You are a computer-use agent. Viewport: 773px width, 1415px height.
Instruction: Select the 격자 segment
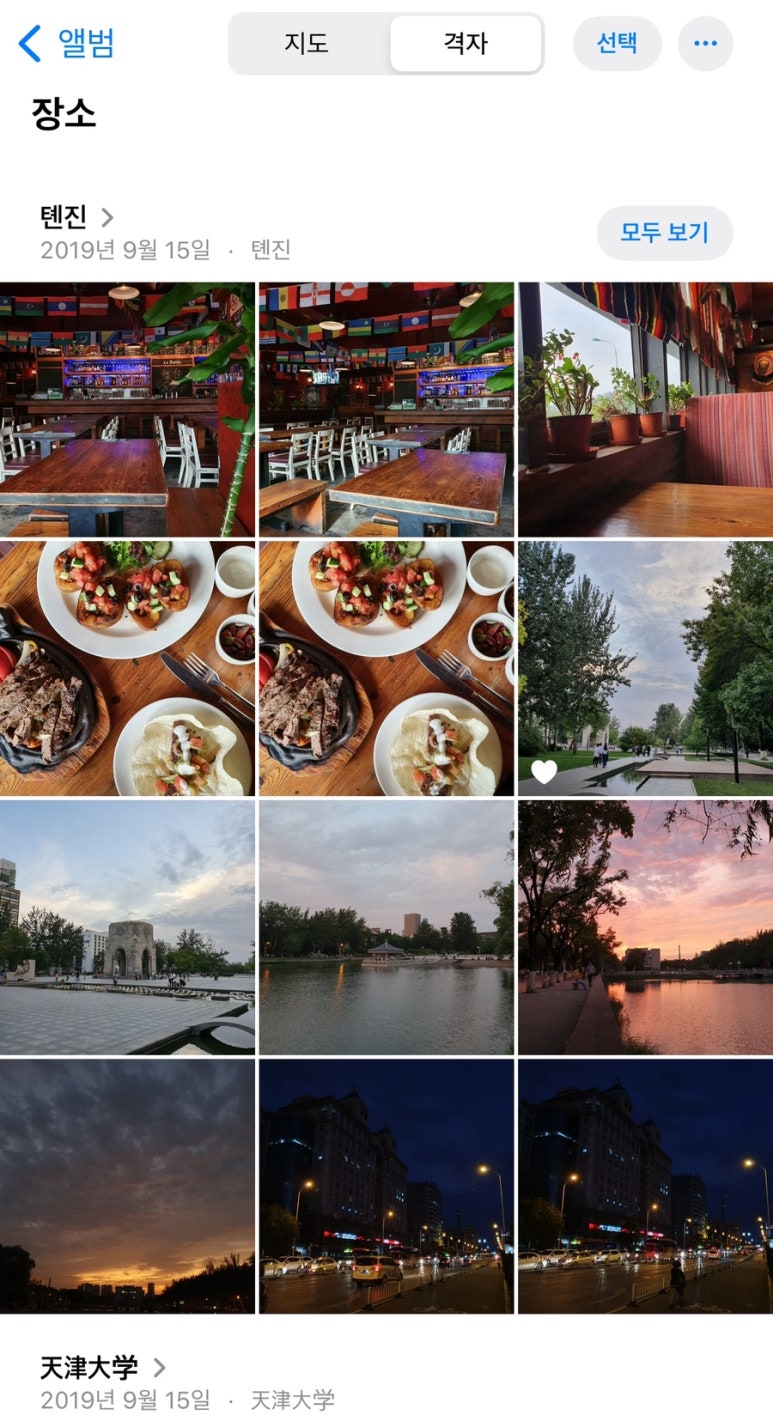pos(465,43)
